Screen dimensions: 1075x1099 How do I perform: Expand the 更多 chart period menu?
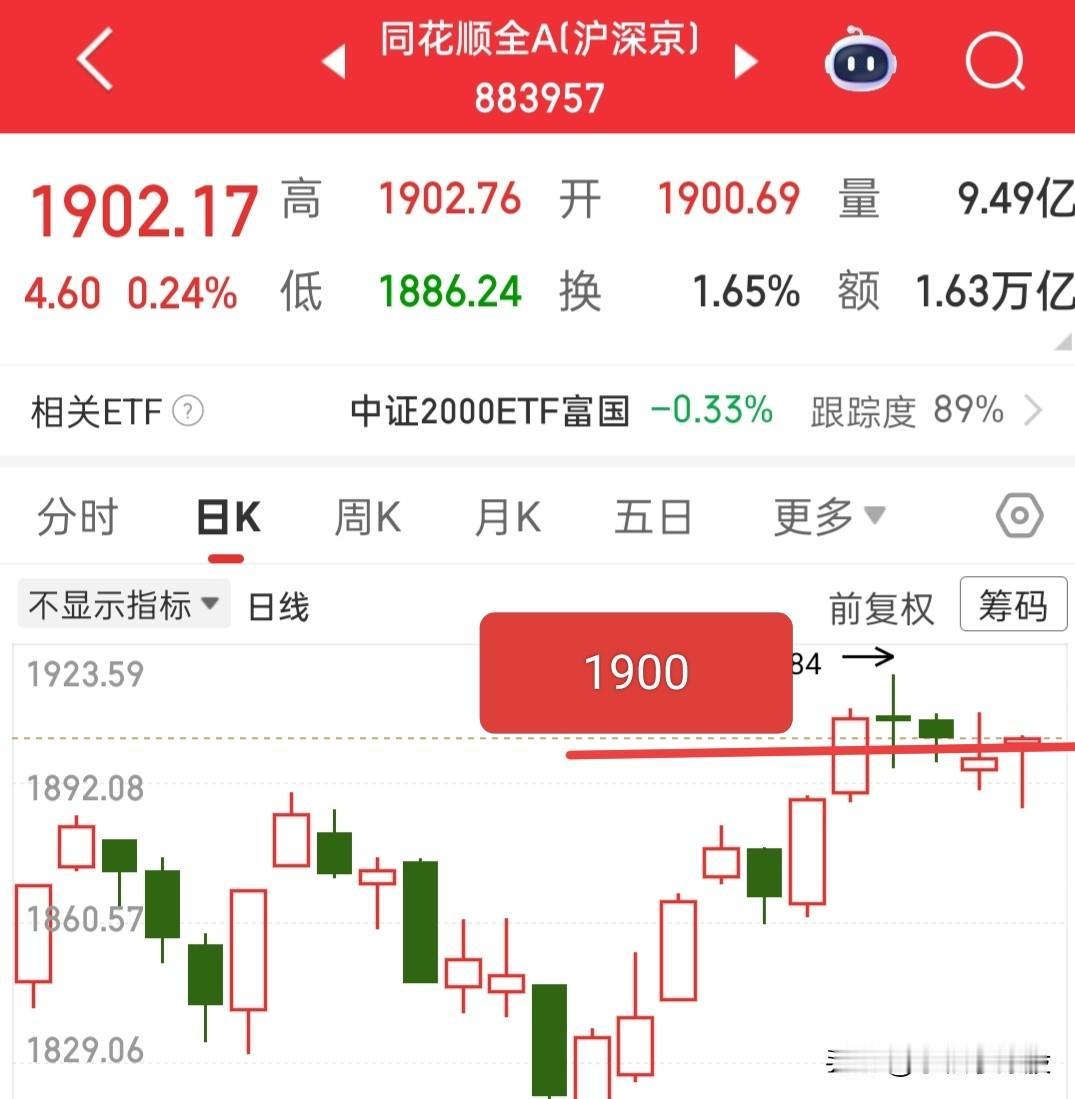coord(826,515)
